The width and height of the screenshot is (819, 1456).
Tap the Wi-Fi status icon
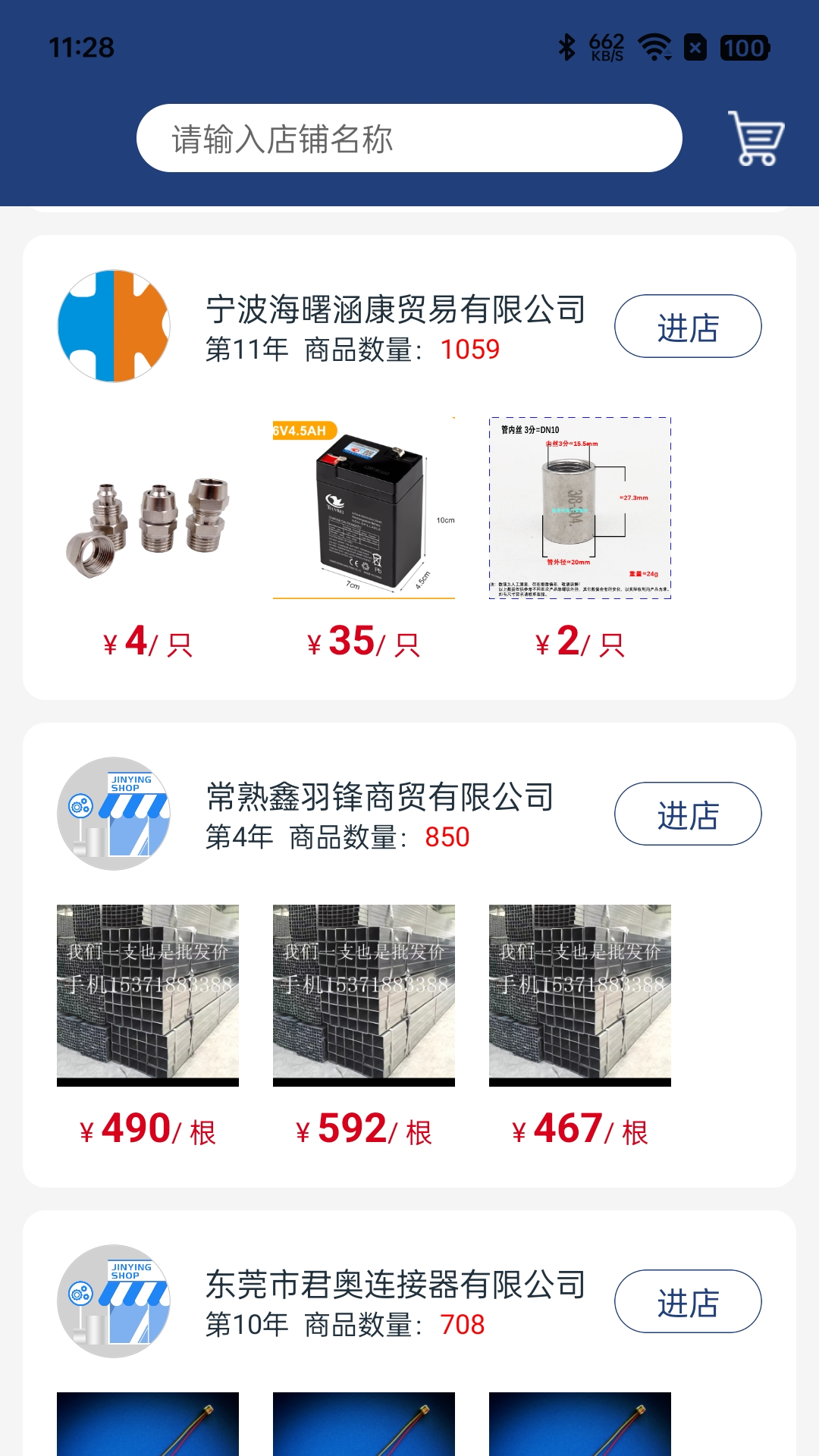coord(654,45)
